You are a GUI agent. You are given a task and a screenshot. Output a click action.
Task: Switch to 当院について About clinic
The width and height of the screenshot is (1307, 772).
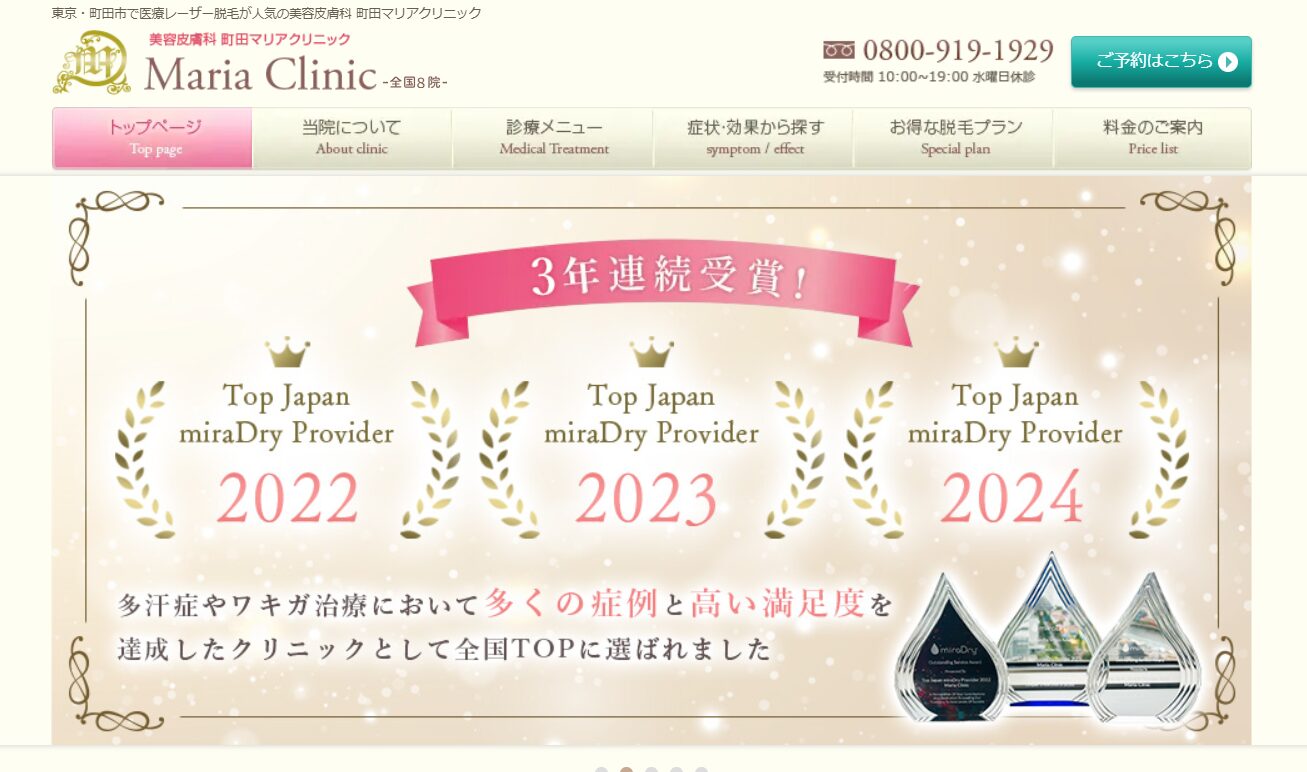pos(352,138)
